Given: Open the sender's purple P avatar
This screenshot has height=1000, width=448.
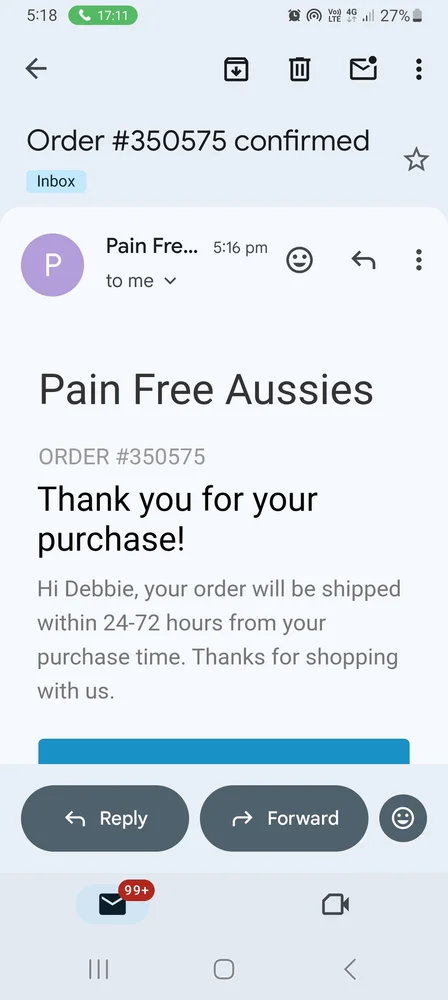Looking at the screenshot, I should [52, 265].
